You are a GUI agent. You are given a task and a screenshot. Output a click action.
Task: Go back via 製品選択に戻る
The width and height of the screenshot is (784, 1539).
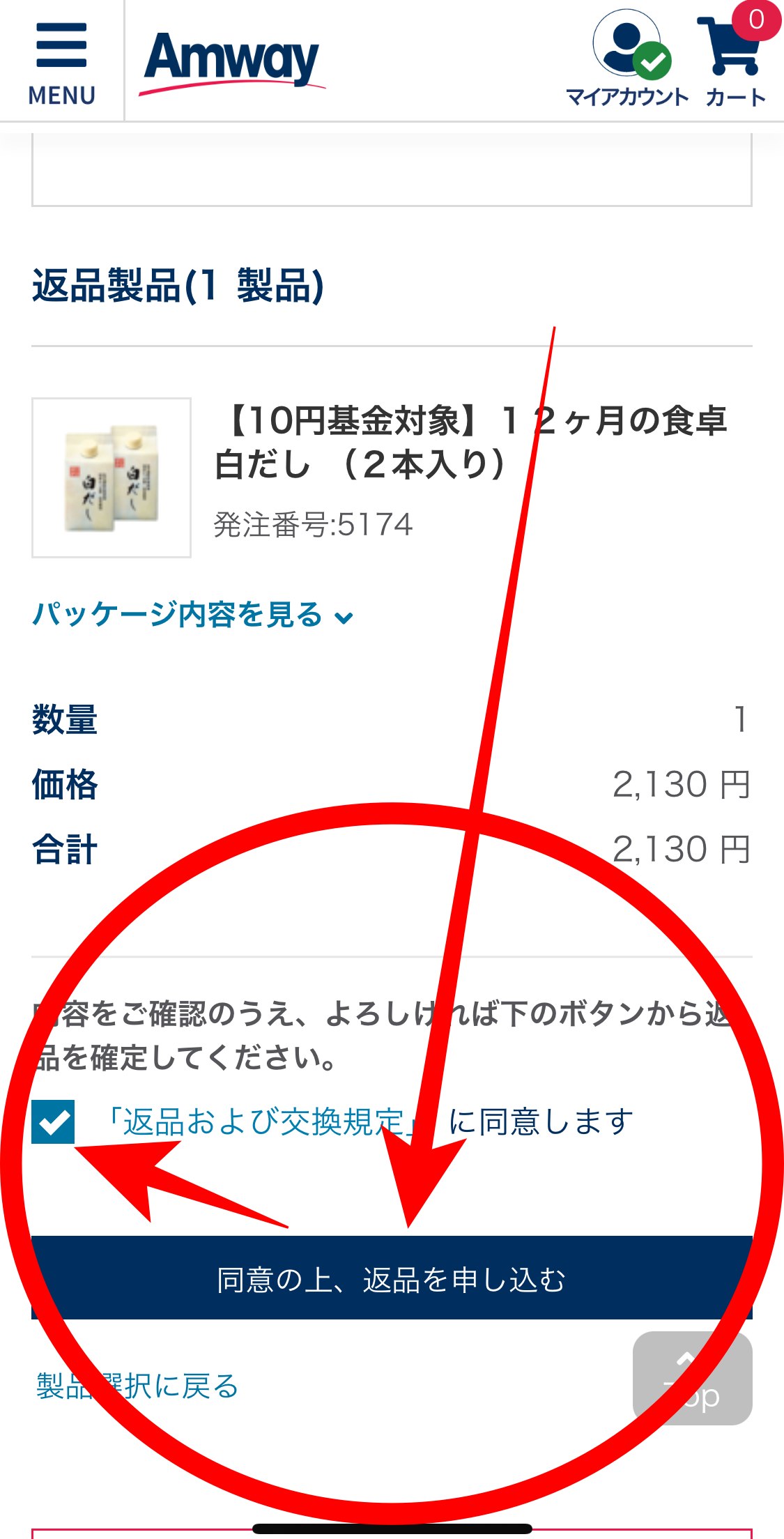tap(137, 1386)
